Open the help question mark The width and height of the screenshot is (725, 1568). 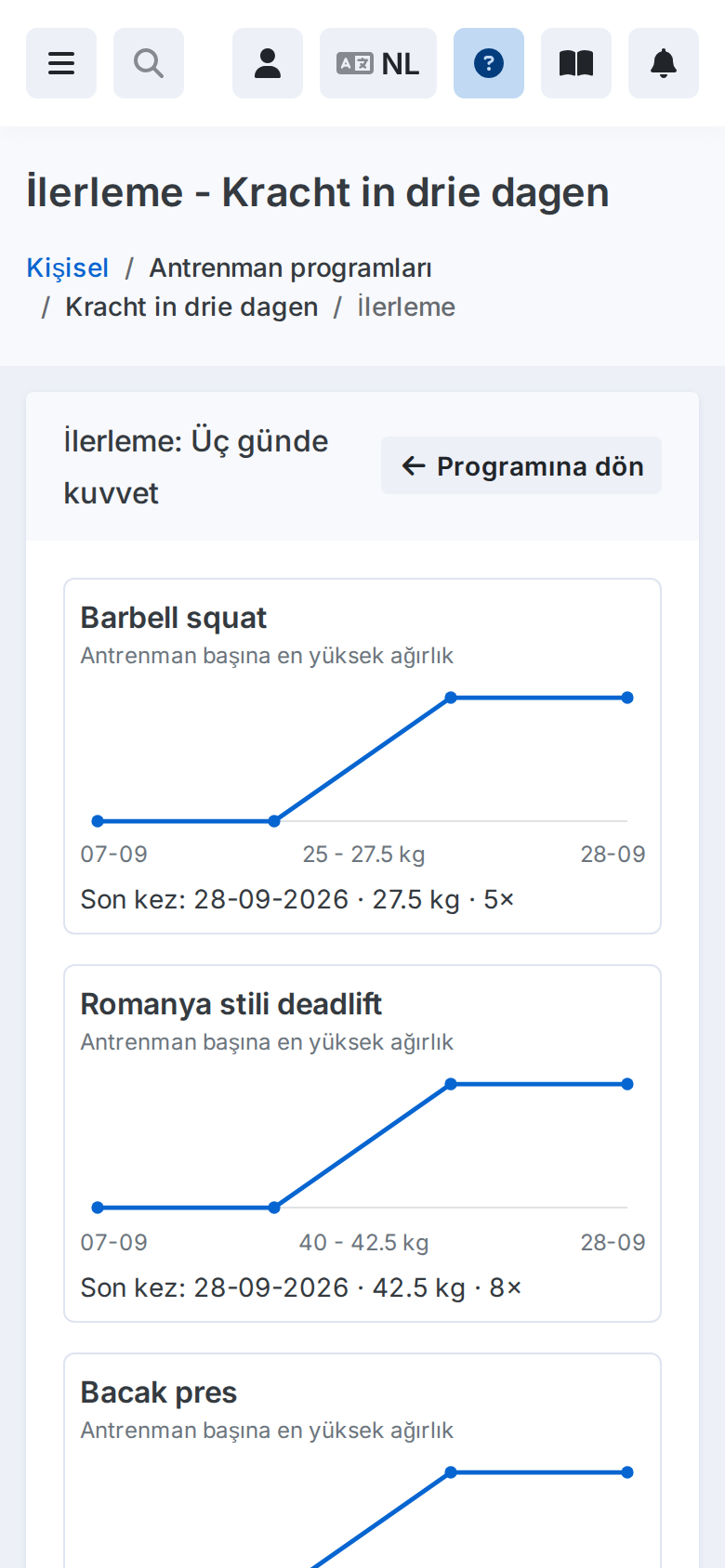(489, 63)
